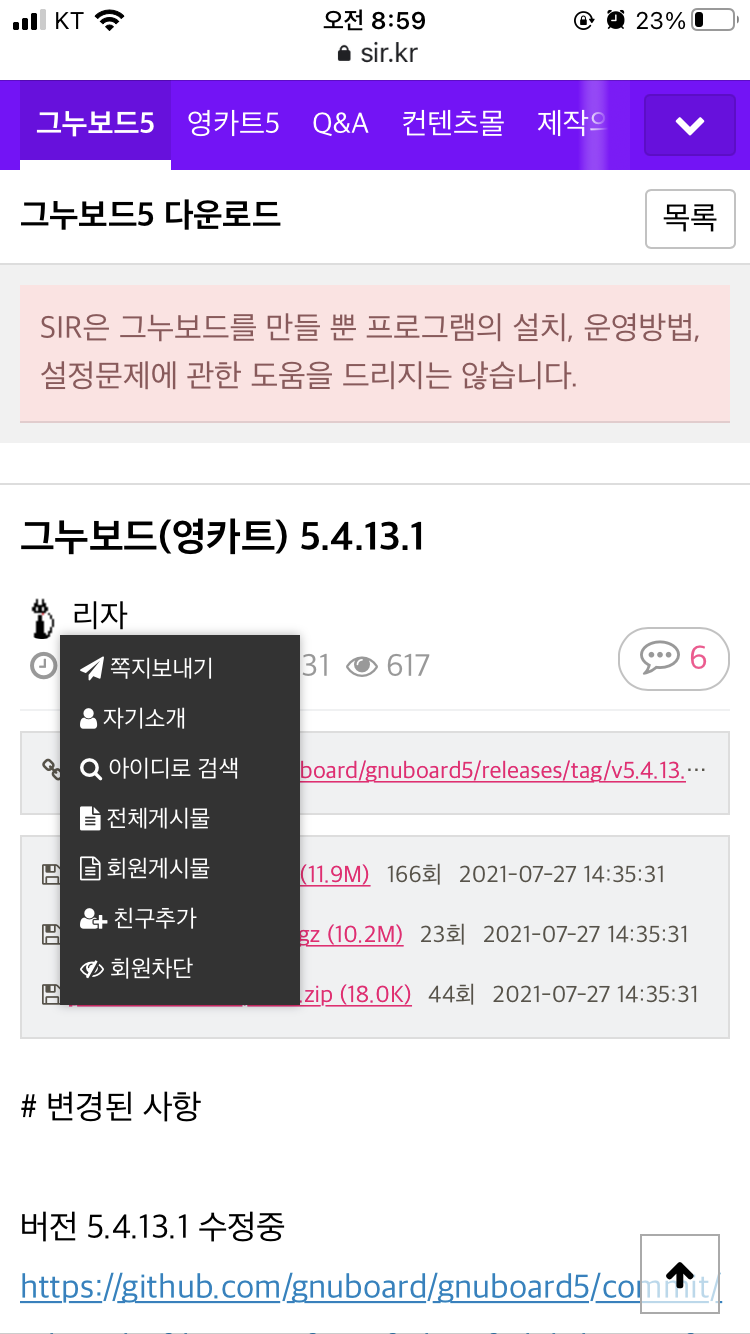Screen dimensions: 750x1334
Task: Select 쪽지보내기 in the popup menu
Action: 160,668
